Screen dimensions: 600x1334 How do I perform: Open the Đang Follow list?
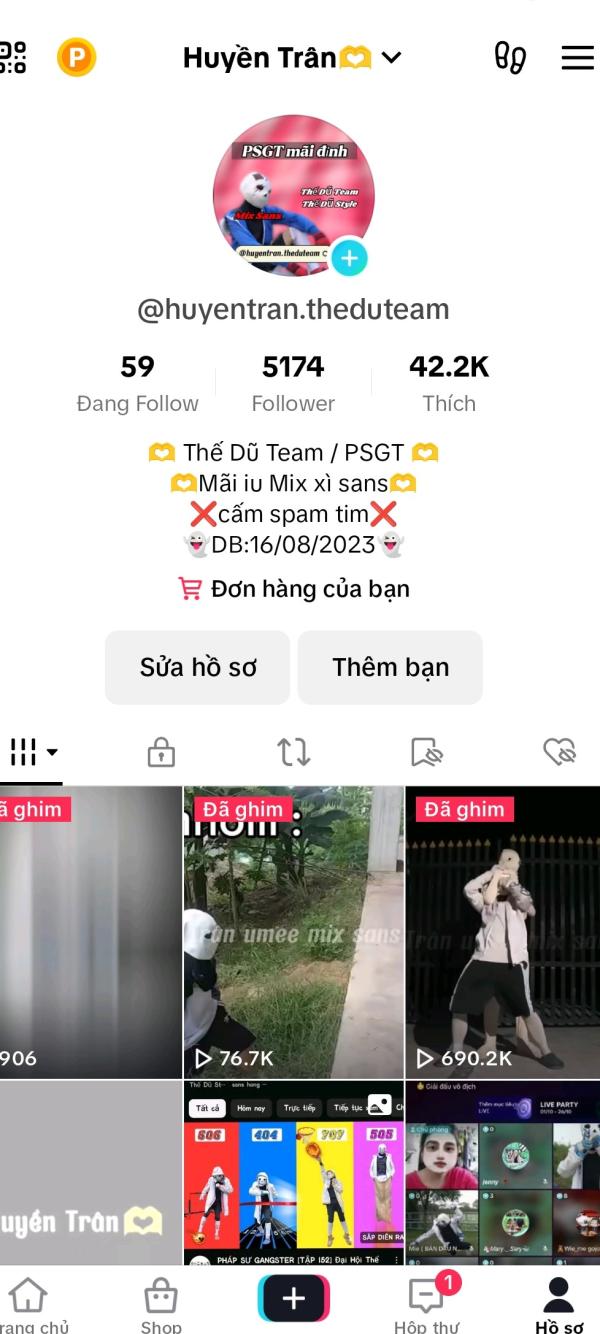138,383
